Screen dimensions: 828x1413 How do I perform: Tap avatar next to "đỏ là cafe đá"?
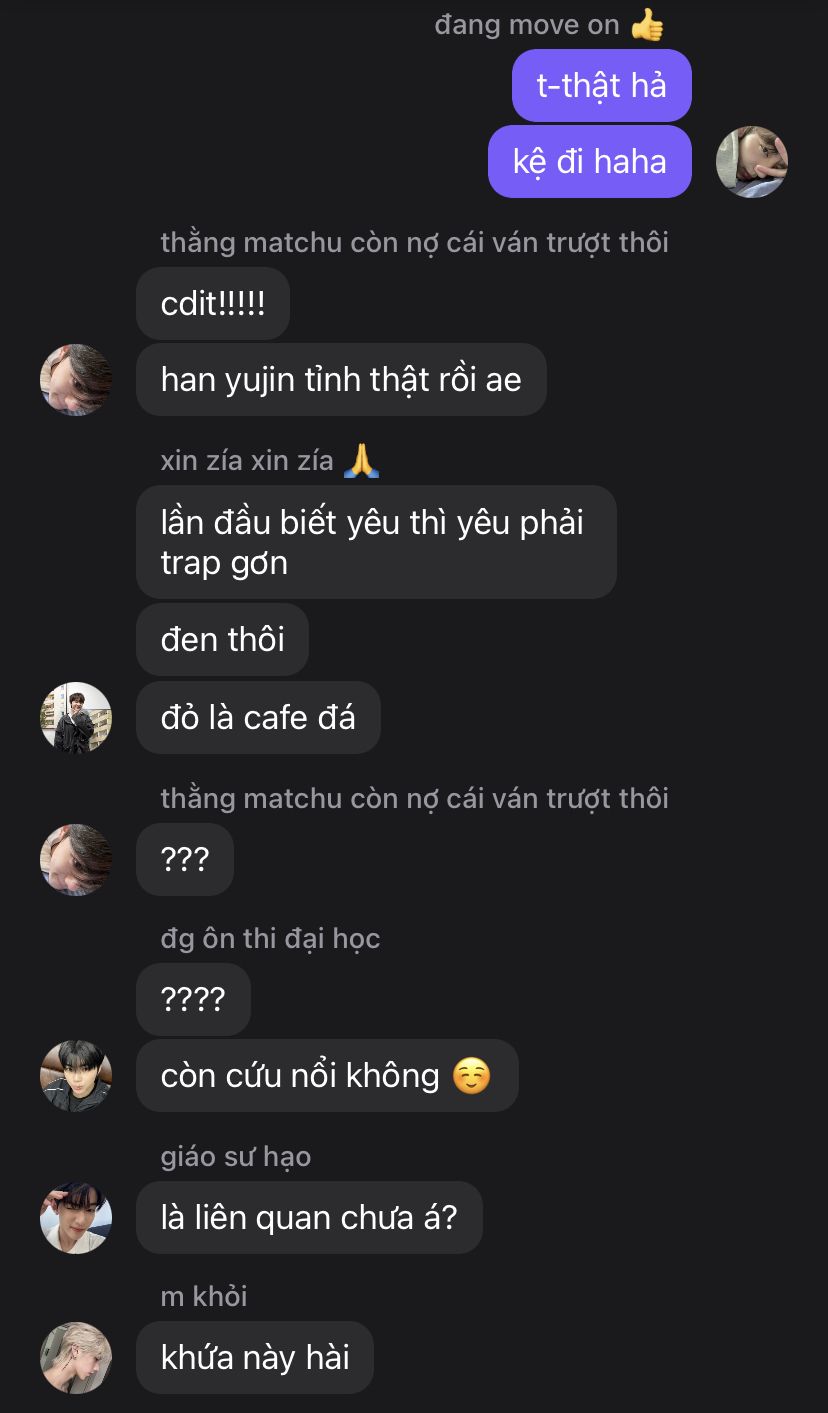76,718
